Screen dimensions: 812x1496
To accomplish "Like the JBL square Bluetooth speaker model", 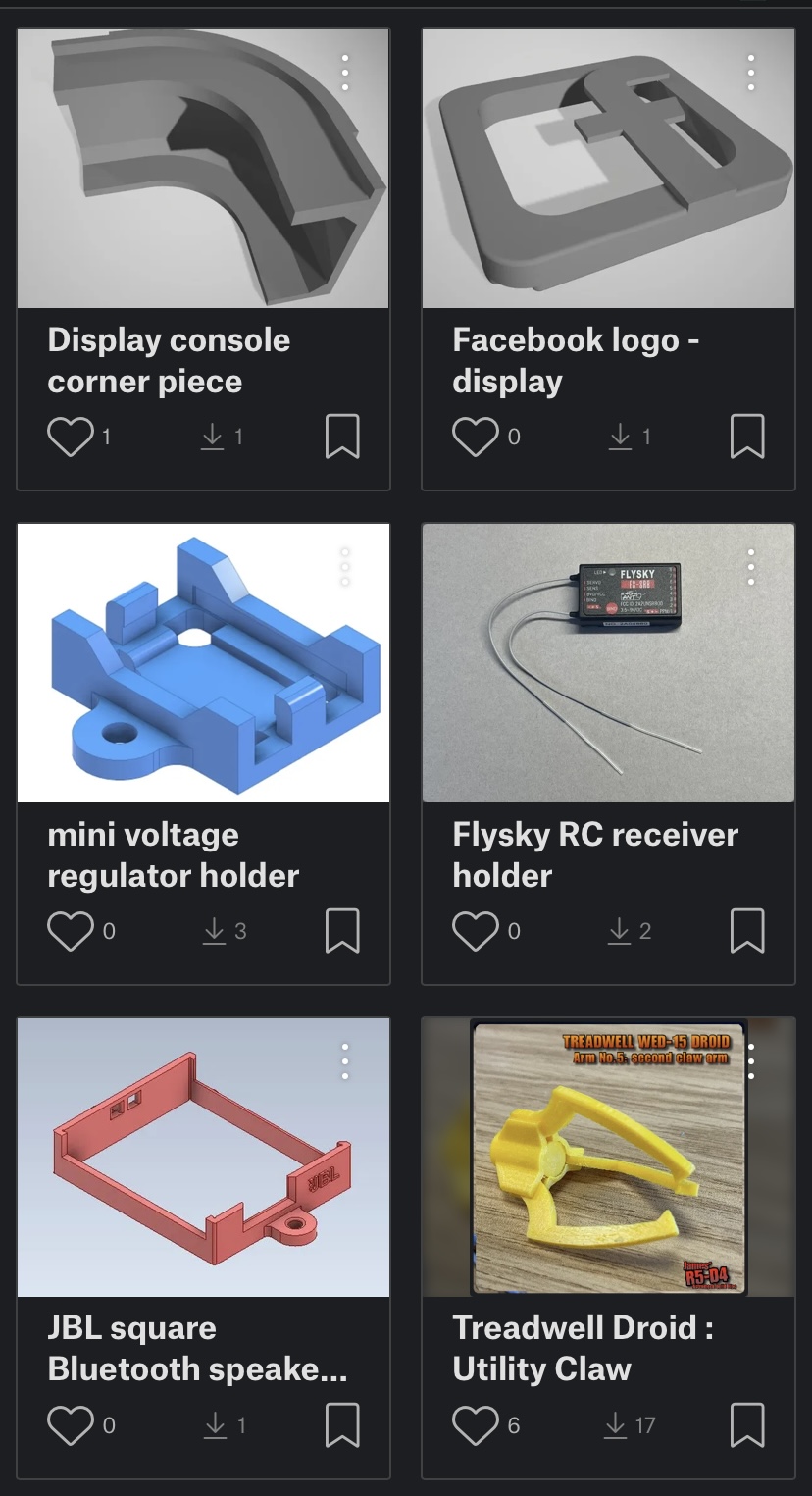I will (x=70, y=1425).
